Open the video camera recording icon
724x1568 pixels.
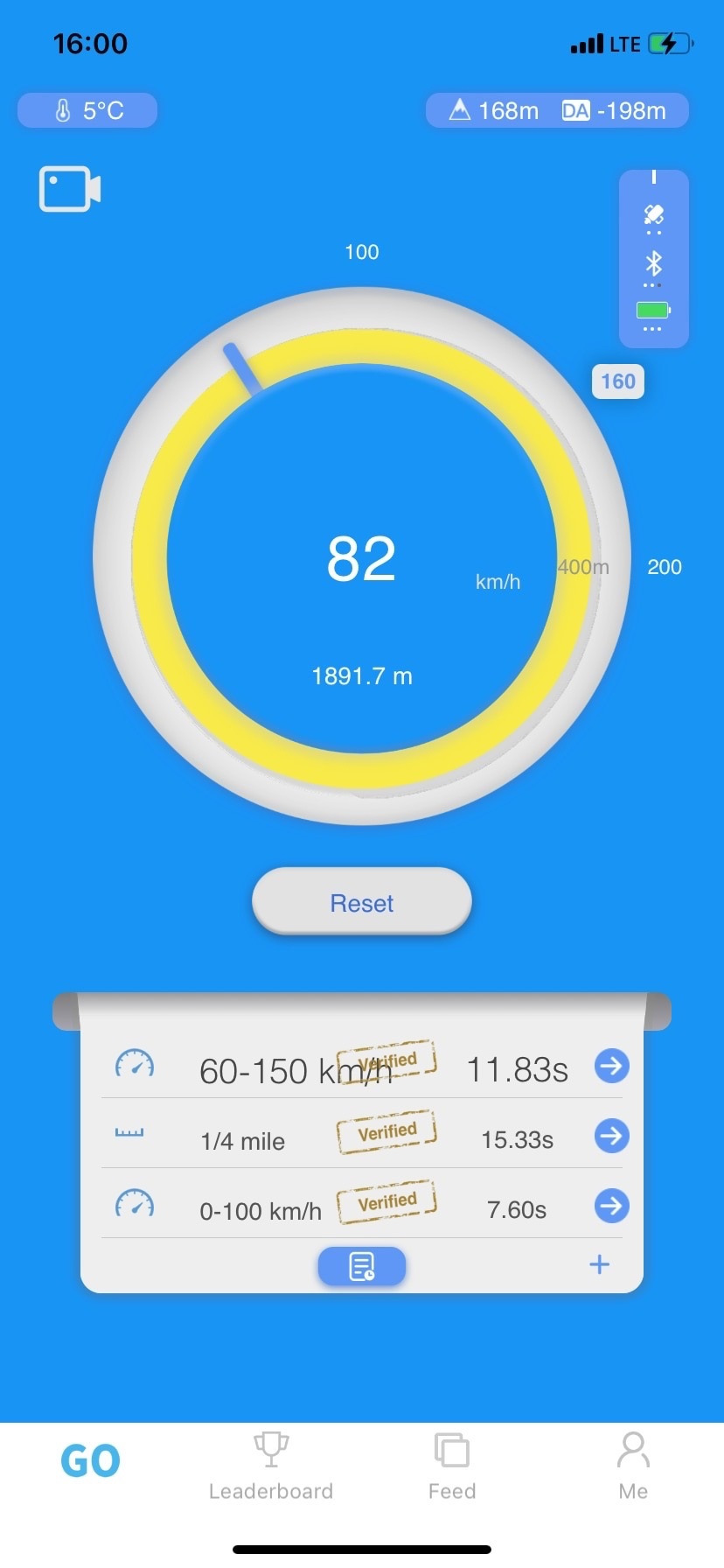[70, 188]
